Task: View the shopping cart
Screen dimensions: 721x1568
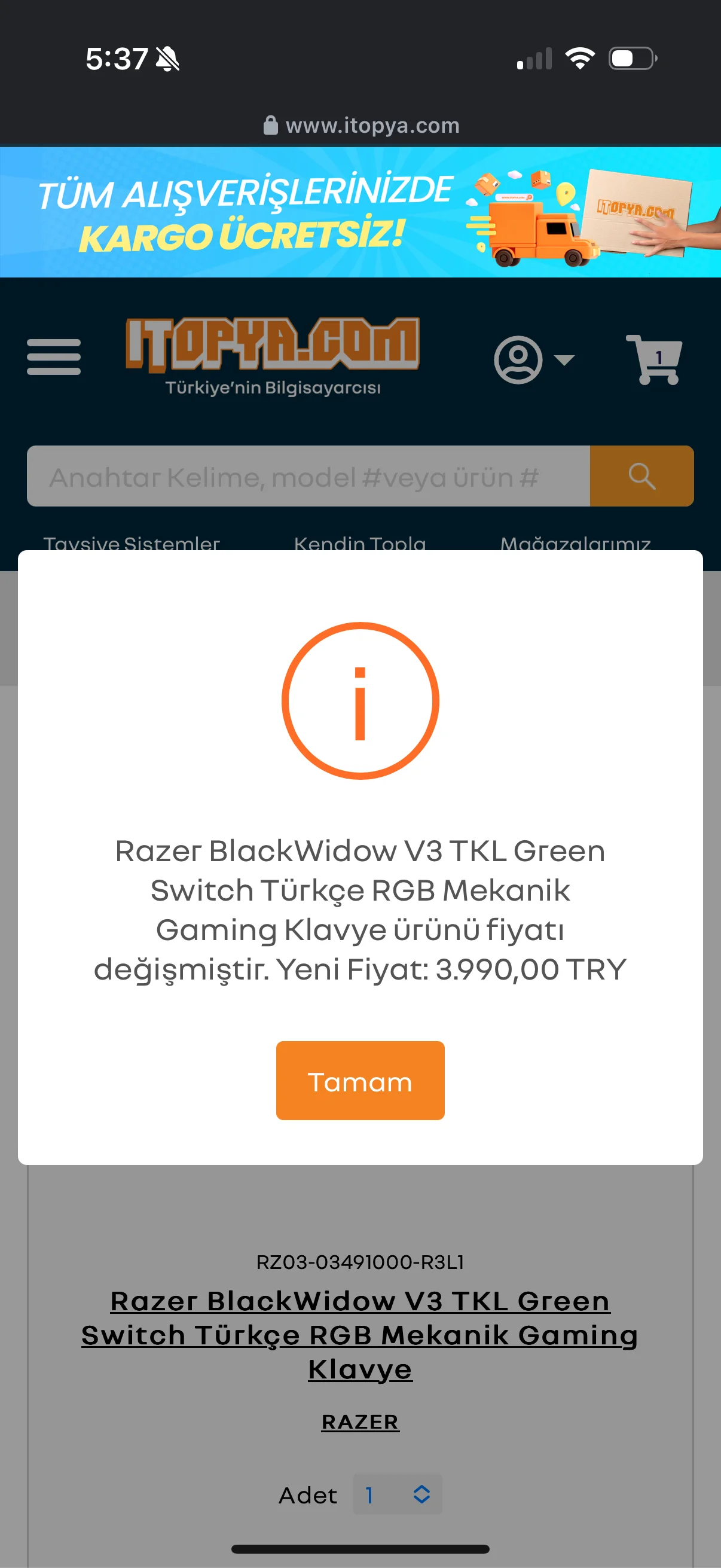Action: coord(654,359)
